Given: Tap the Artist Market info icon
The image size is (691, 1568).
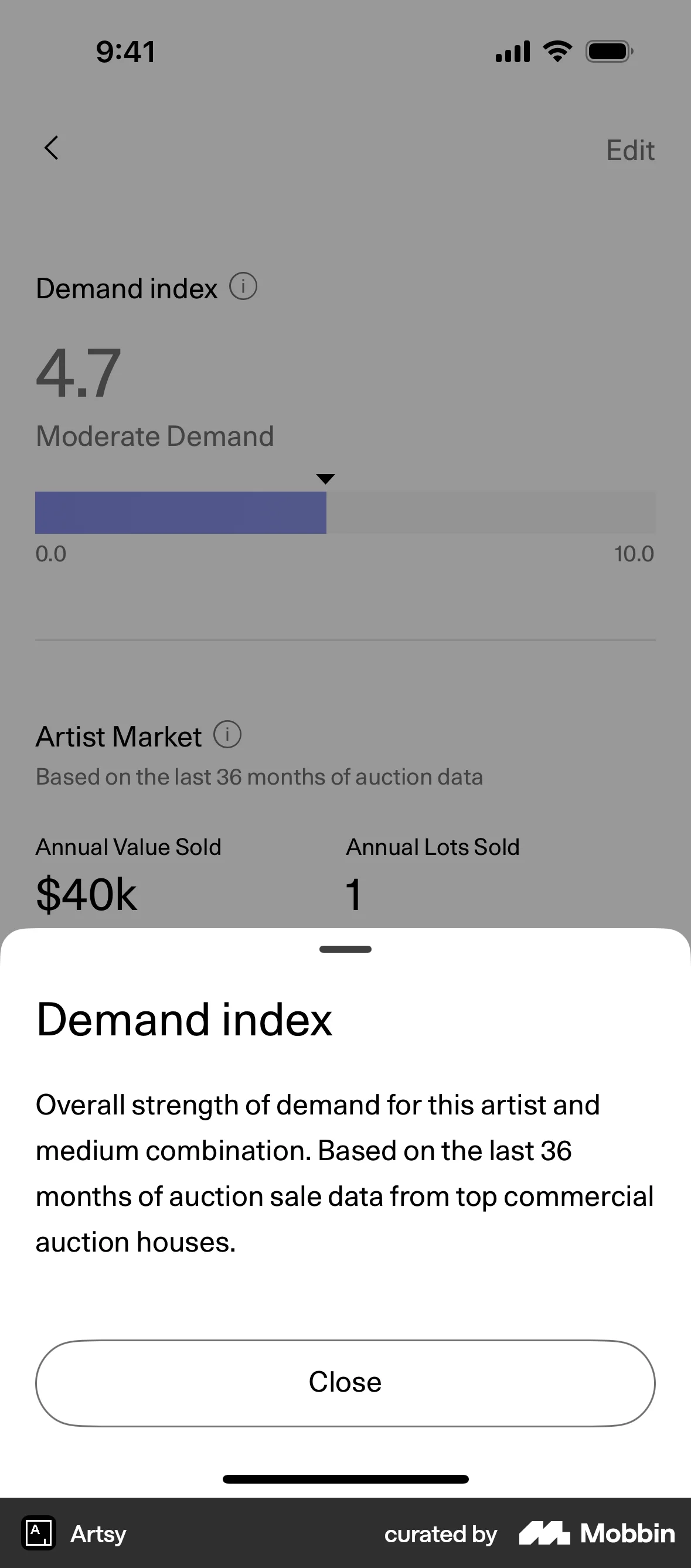Looking at the screenshot, I should point(226,734).
